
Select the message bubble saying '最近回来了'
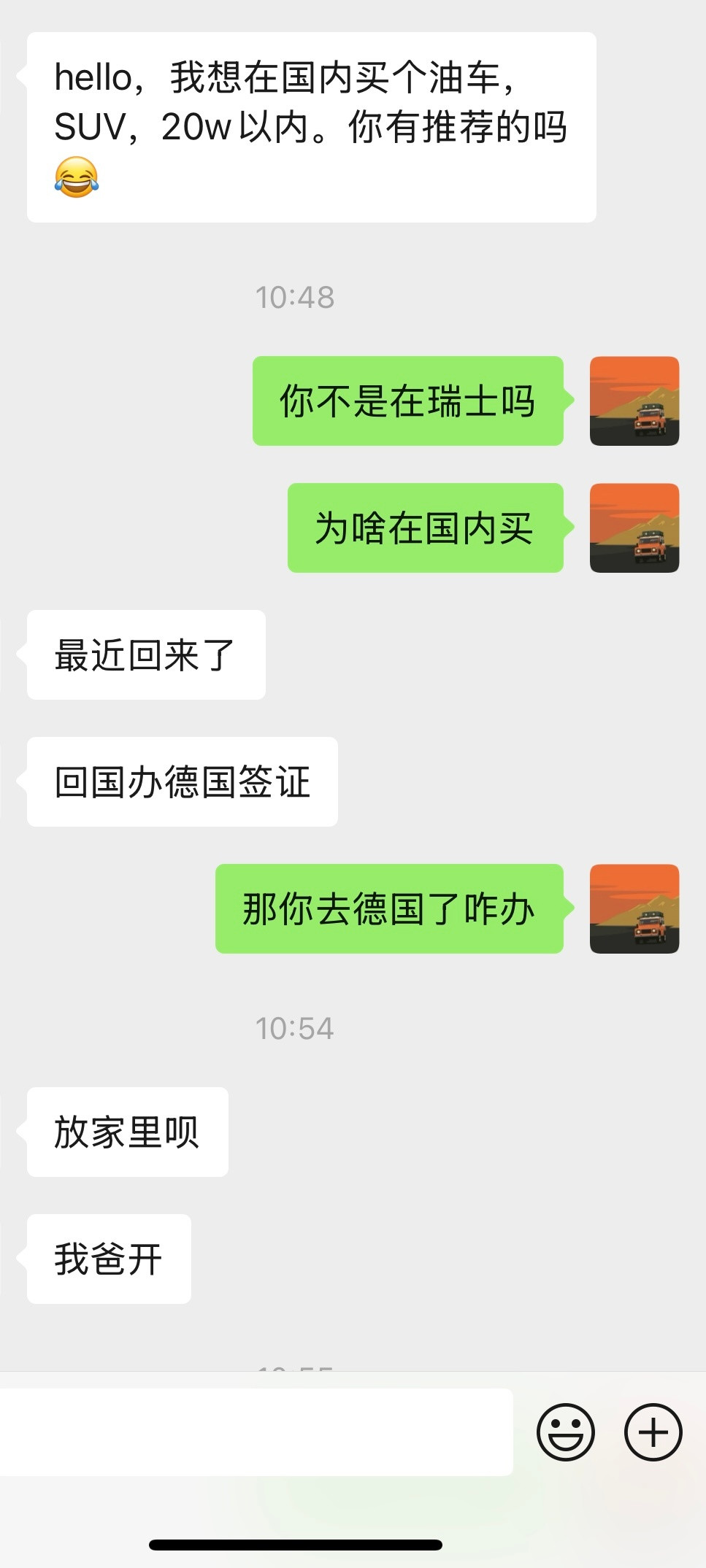pyautogui.click(x=145, y=654)
